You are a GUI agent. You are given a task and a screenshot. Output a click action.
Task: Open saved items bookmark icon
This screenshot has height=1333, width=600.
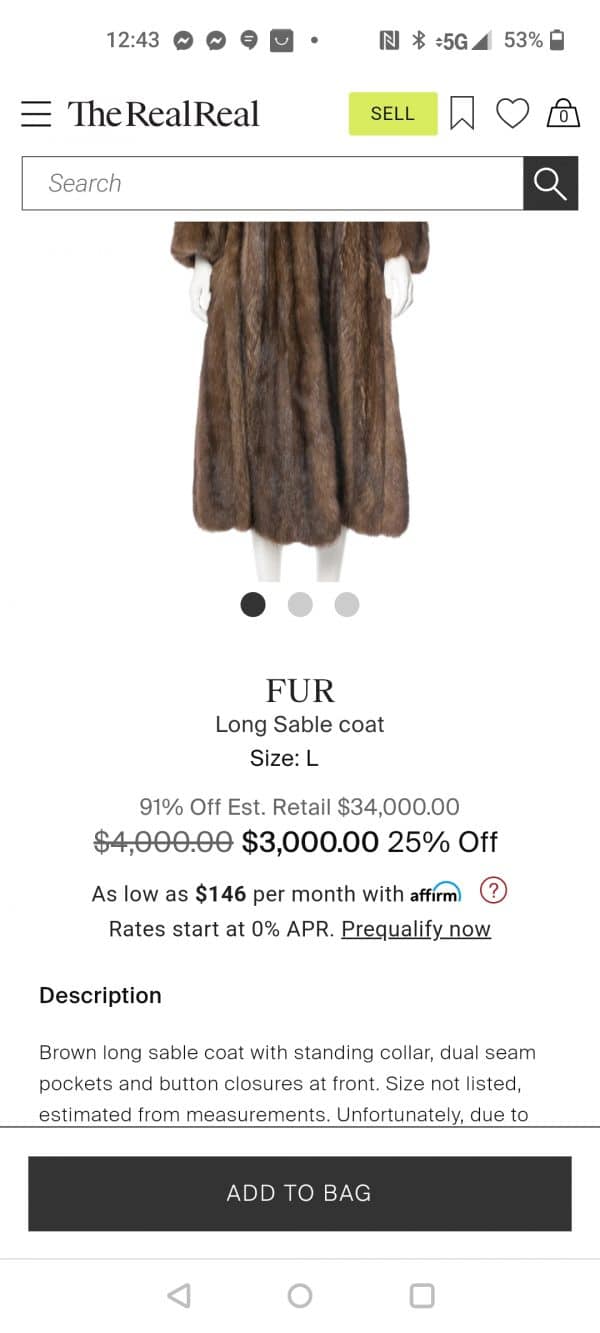[x=462, y=113]
